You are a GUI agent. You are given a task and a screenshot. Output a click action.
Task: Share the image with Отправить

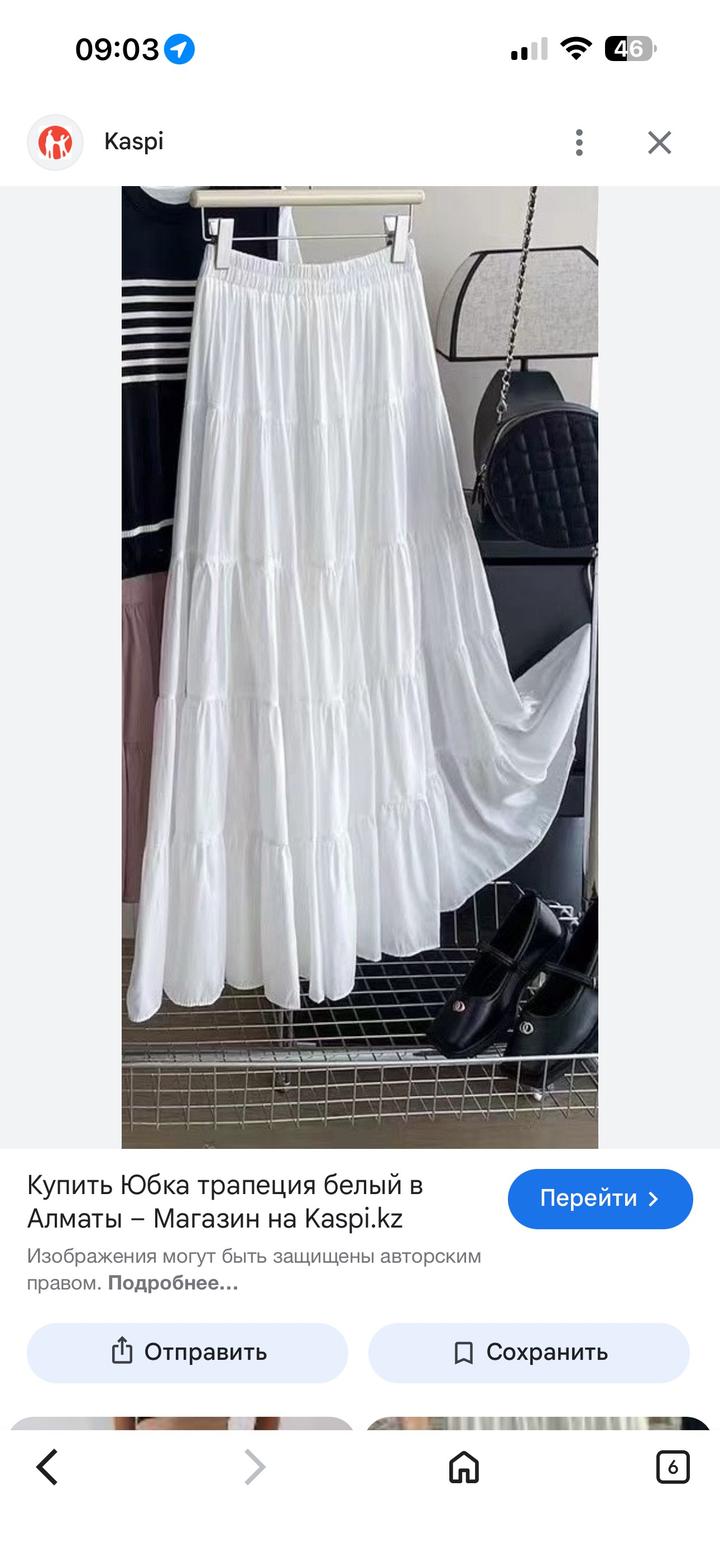[188, 1352]
